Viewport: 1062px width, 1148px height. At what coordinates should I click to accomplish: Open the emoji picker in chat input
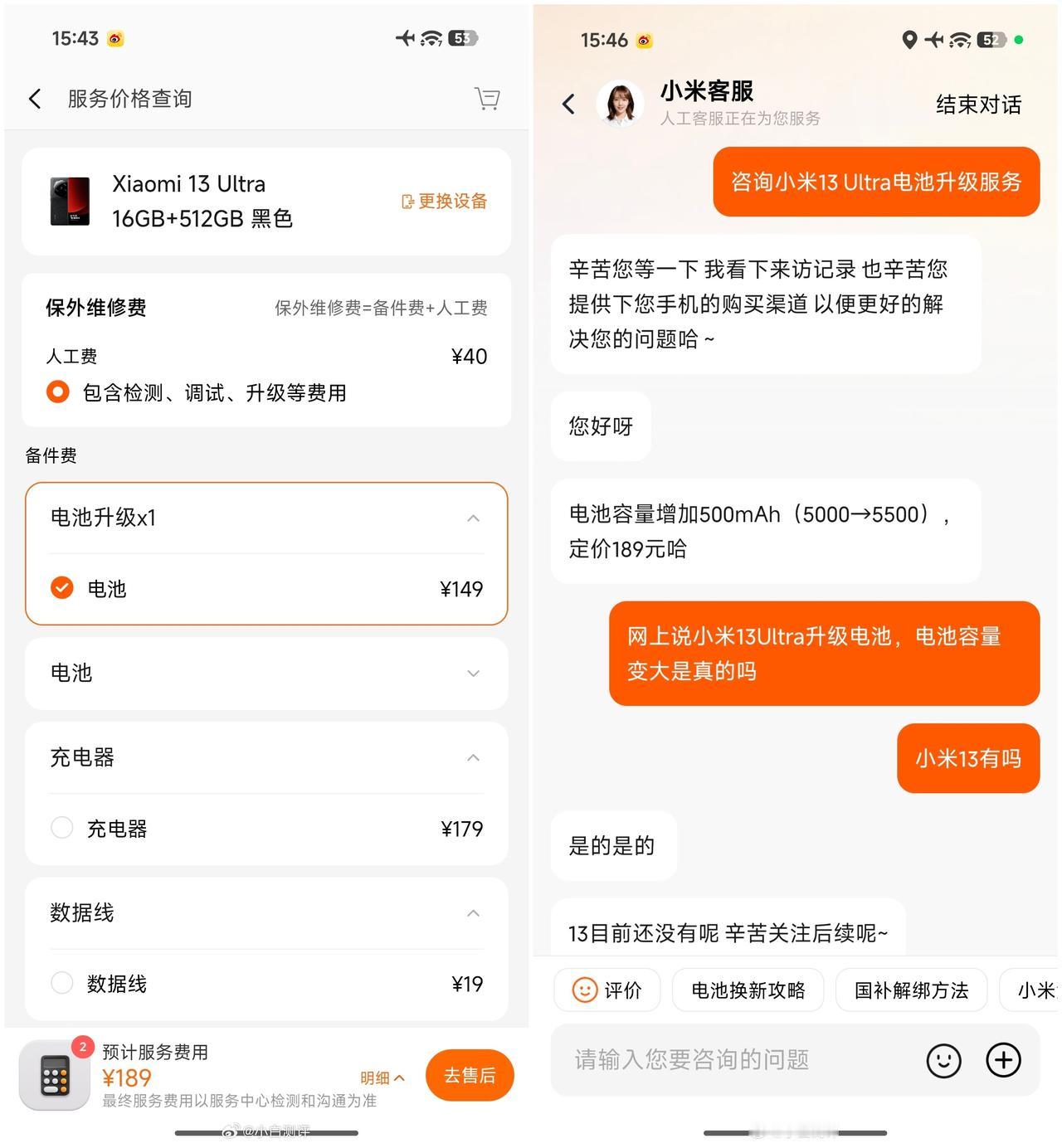tap(943, 1060)
